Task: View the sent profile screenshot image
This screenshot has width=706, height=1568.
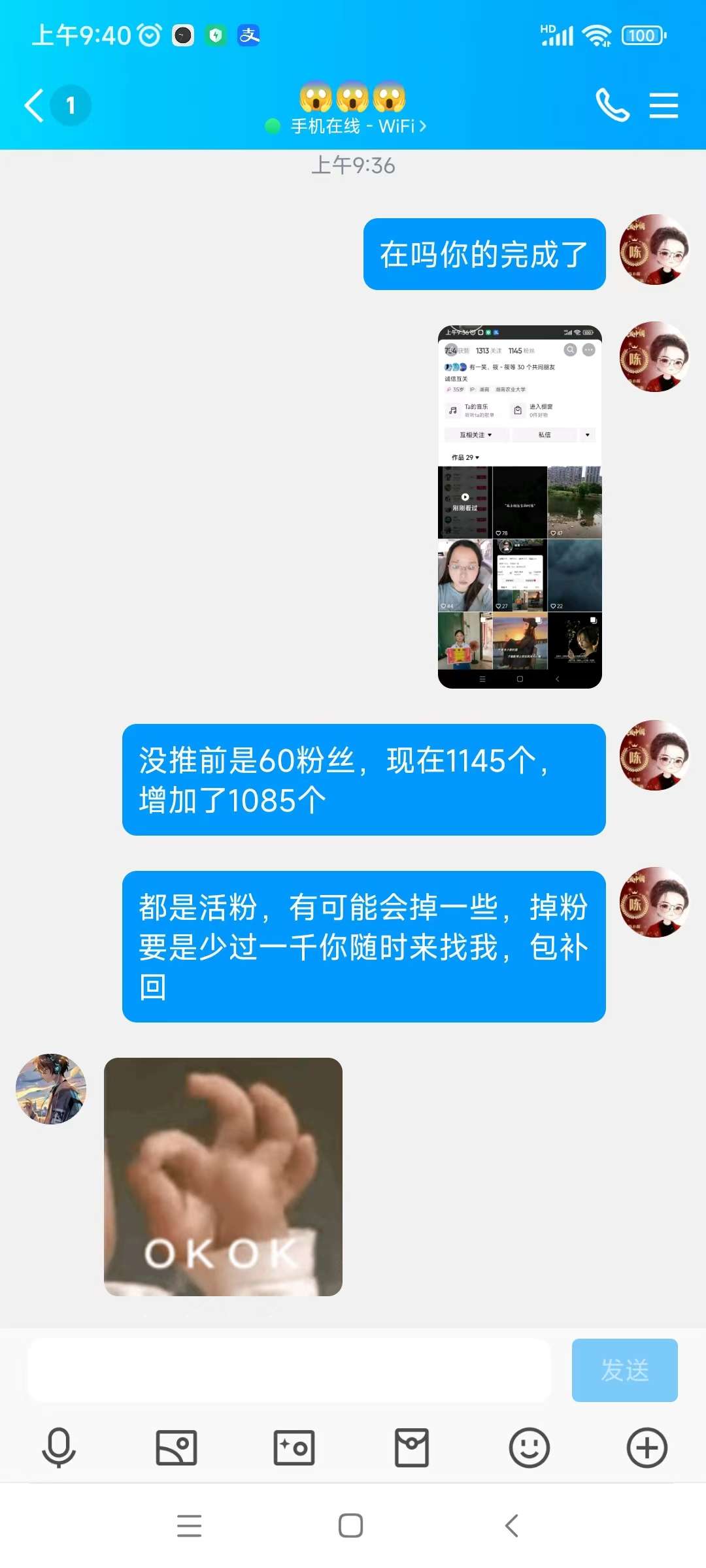Action: [x=520, y=506]
